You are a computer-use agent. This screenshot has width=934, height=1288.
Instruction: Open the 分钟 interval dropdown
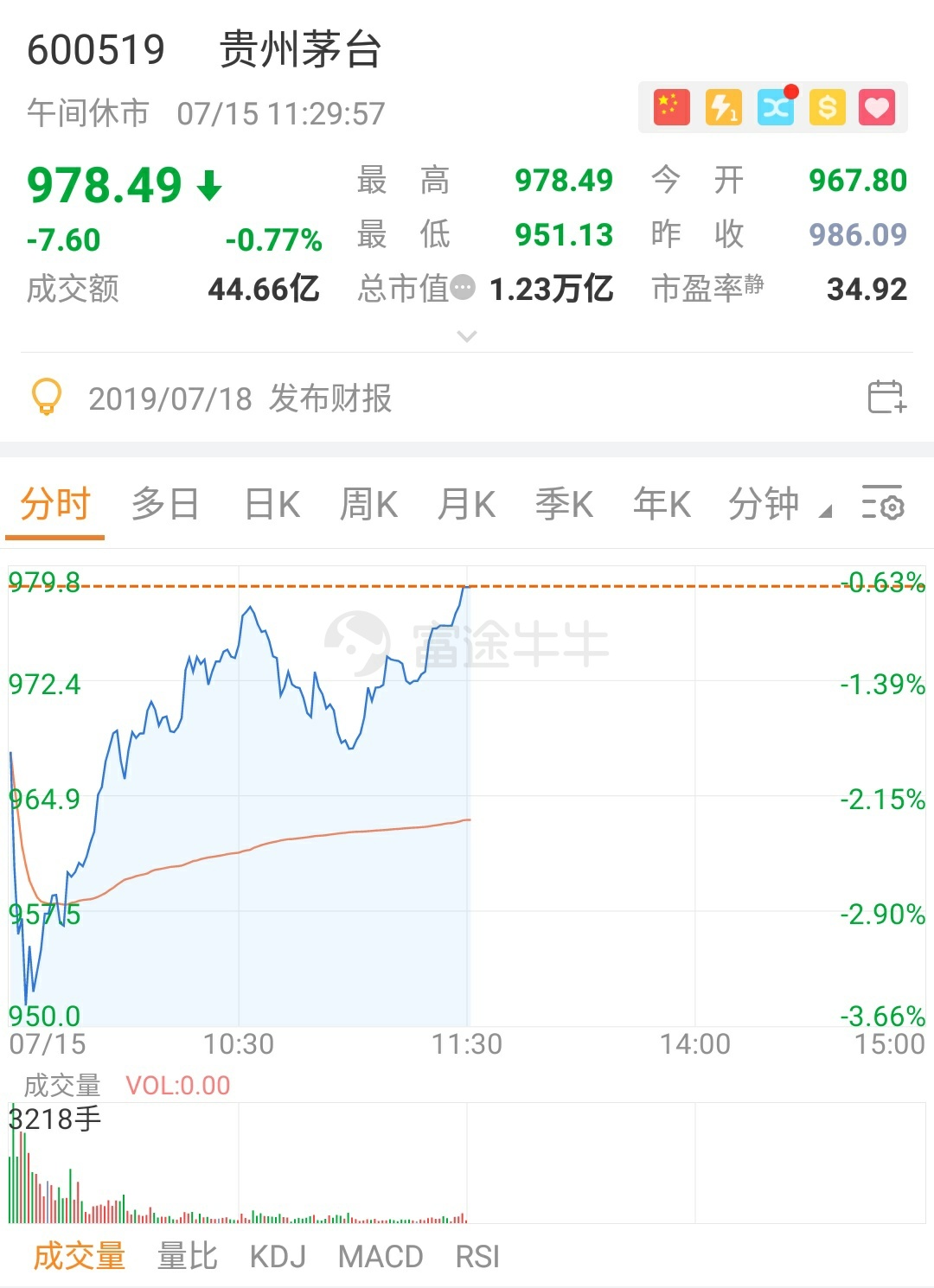pos(778,504)
